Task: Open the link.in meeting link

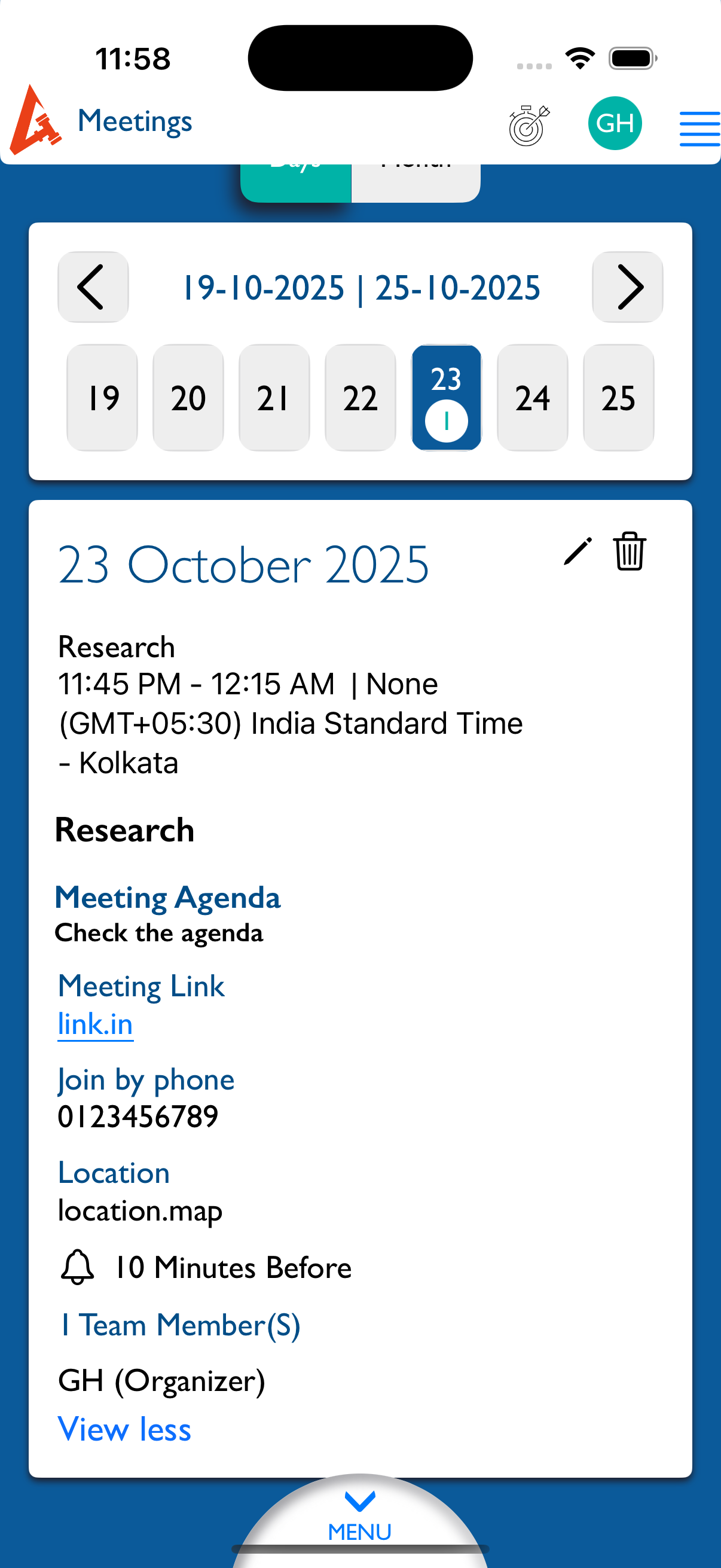Action: 96,1024
